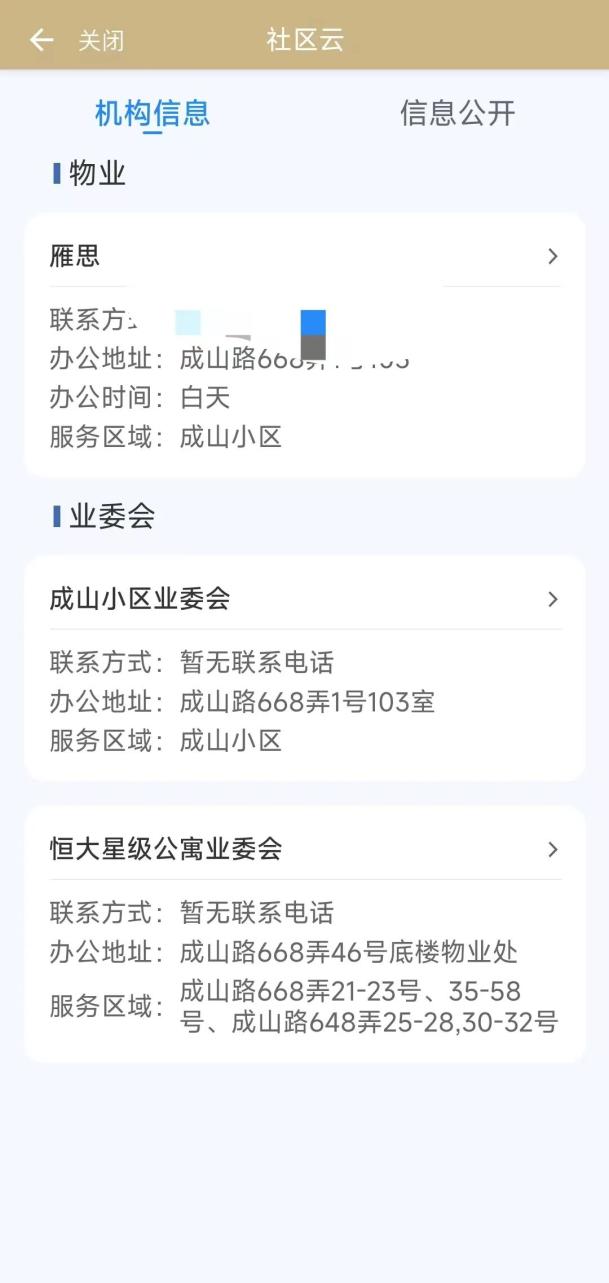Open 成山小区业委会 details
The width and height of the screenshot is (609, 1283).
(304, 599)
